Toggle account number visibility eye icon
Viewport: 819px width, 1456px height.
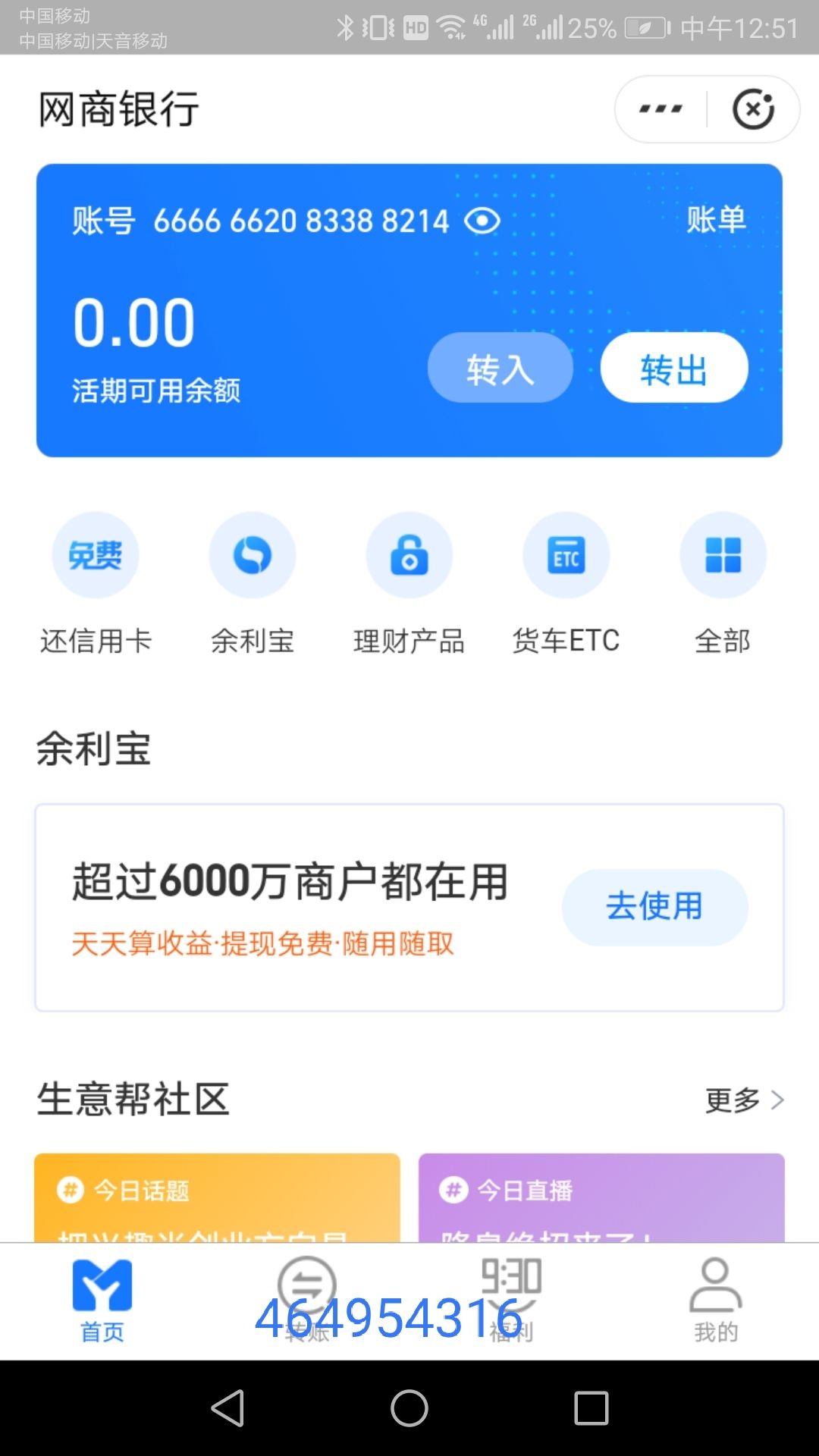tap(482, 221)
